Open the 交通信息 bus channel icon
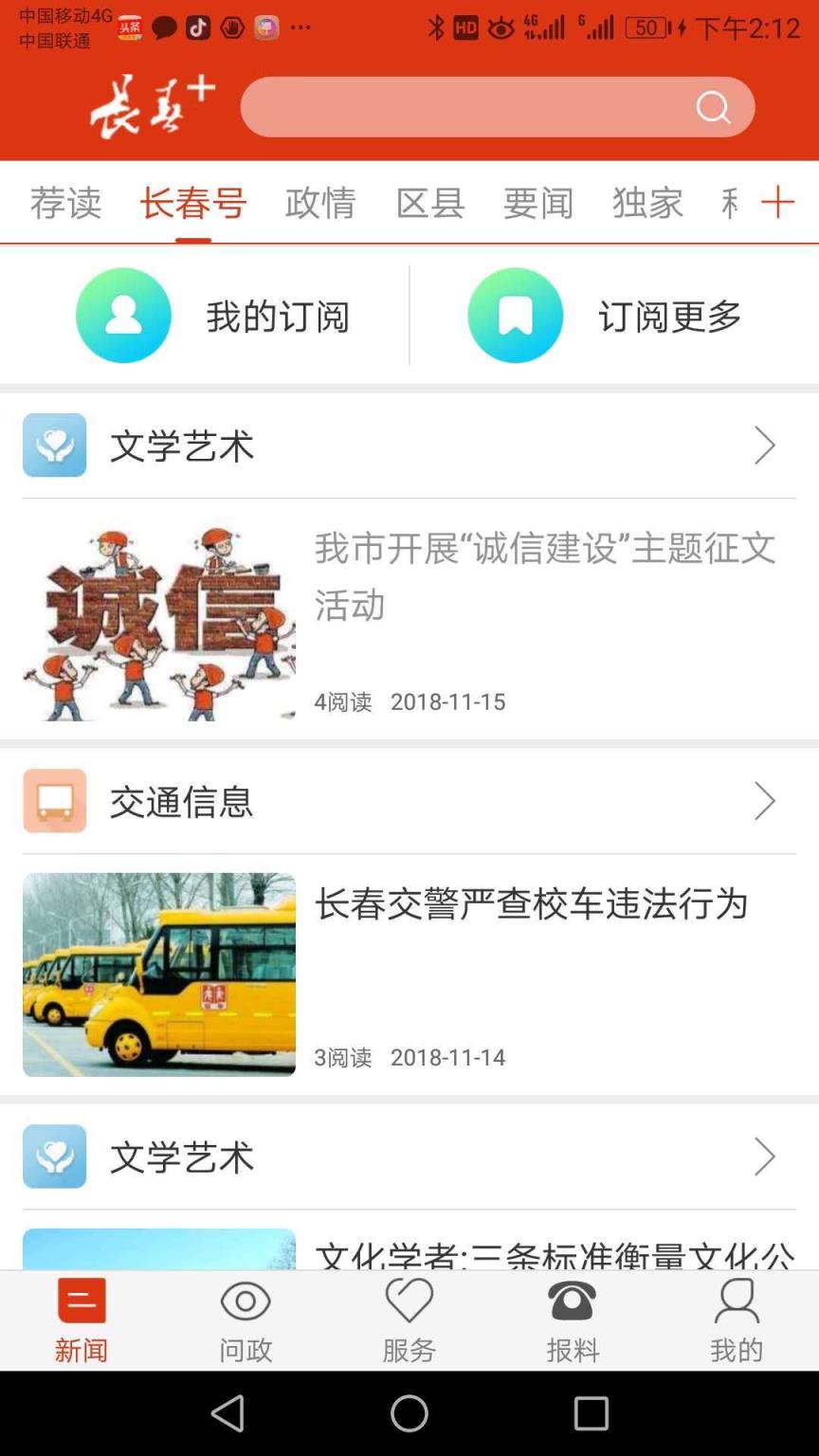The image size is (819, 1456). click(54, 801)
